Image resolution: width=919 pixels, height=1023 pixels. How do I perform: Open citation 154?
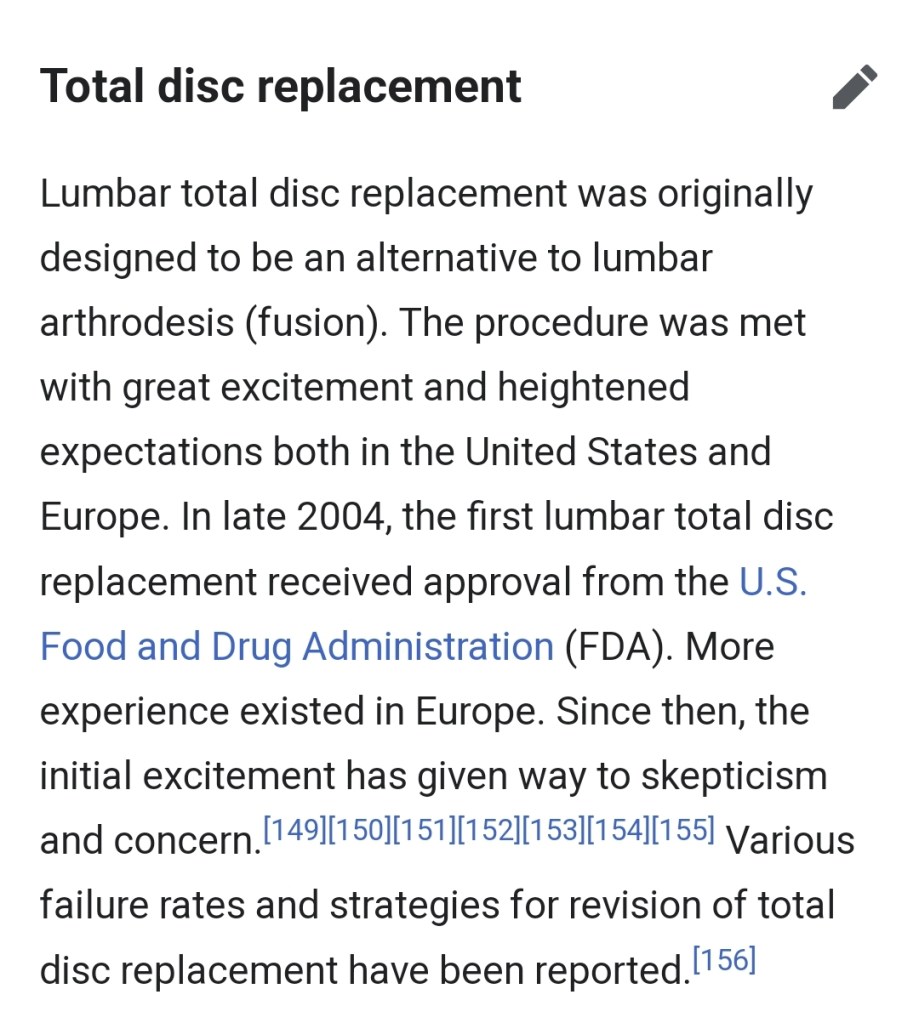617,829
